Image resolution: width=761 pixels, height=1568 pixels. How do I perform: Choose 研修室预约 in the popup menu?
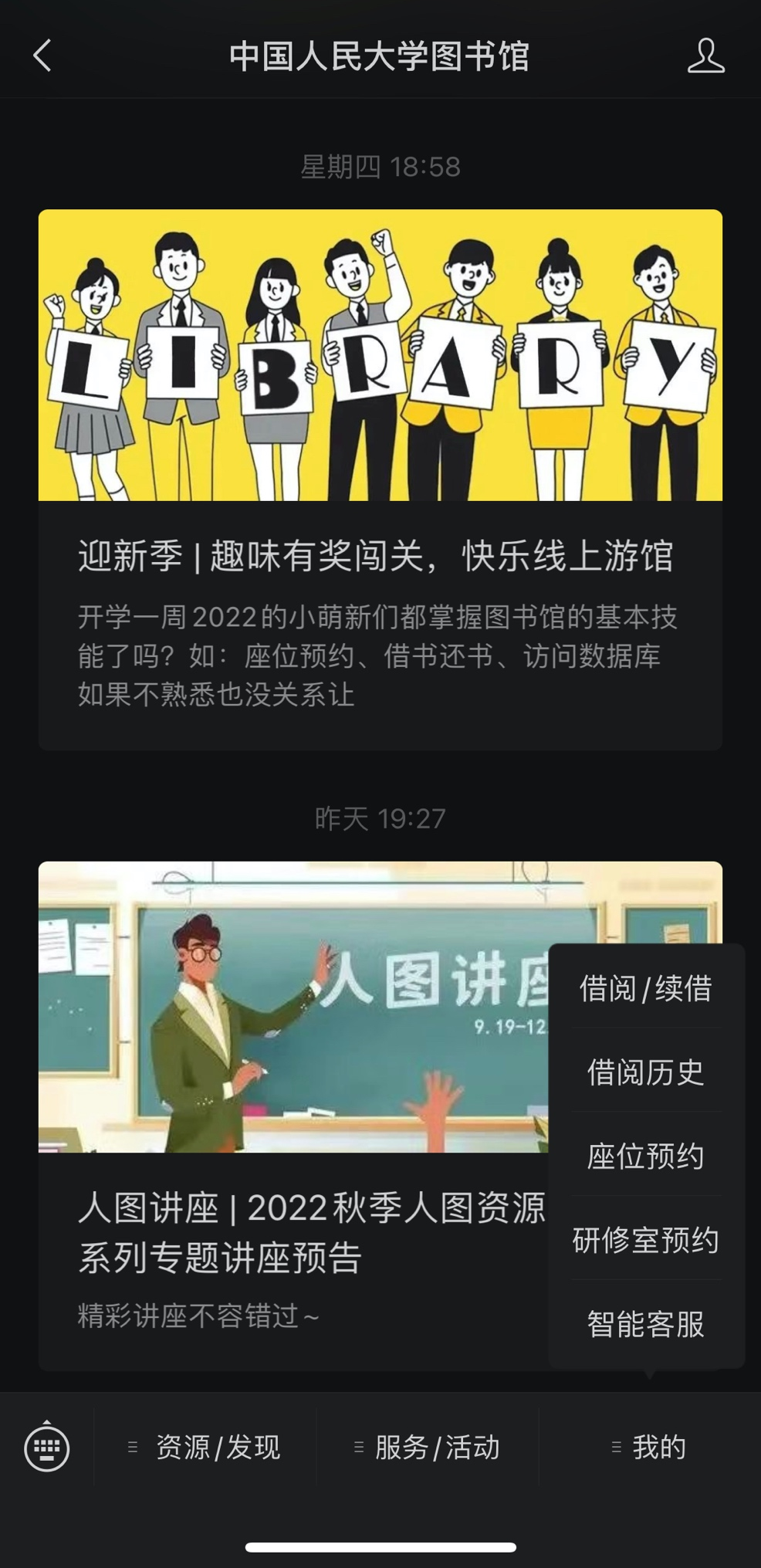[x=646, y=1240]
